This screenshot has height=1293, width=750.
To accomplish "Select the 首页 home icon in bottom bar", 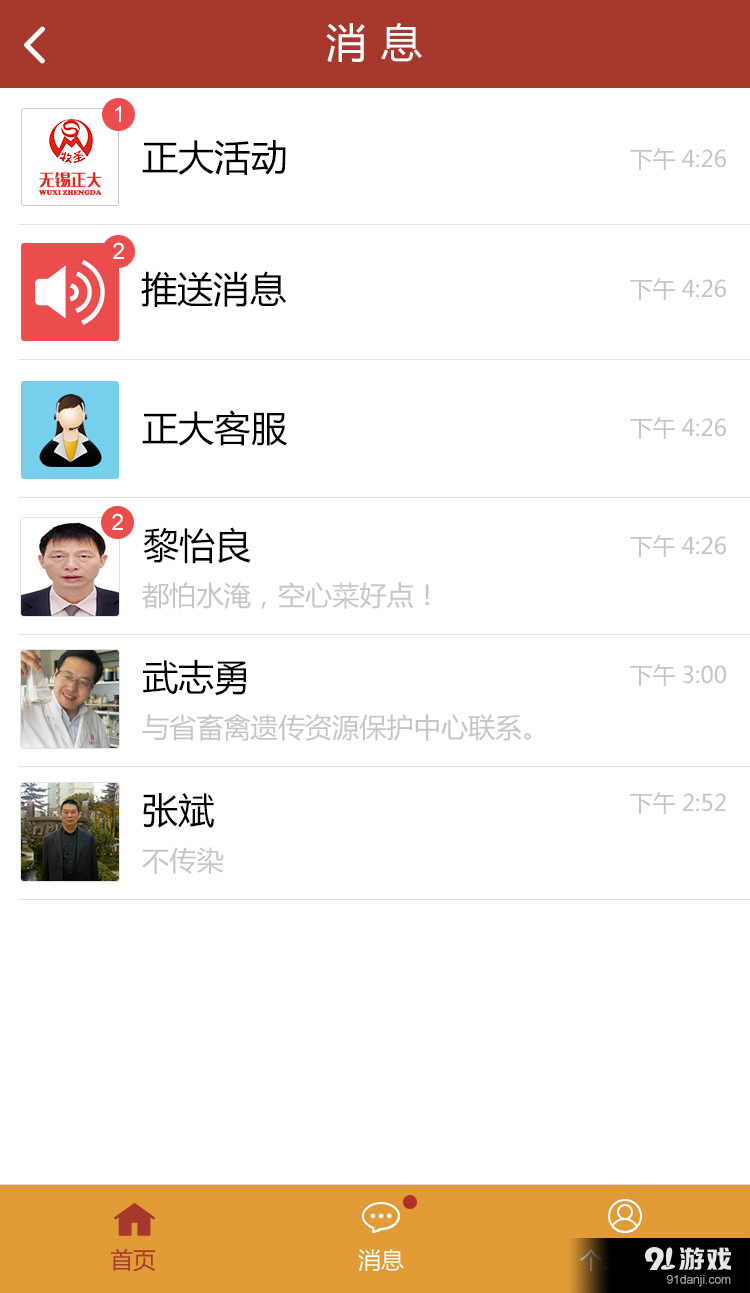I will (x=134, y=1219).
